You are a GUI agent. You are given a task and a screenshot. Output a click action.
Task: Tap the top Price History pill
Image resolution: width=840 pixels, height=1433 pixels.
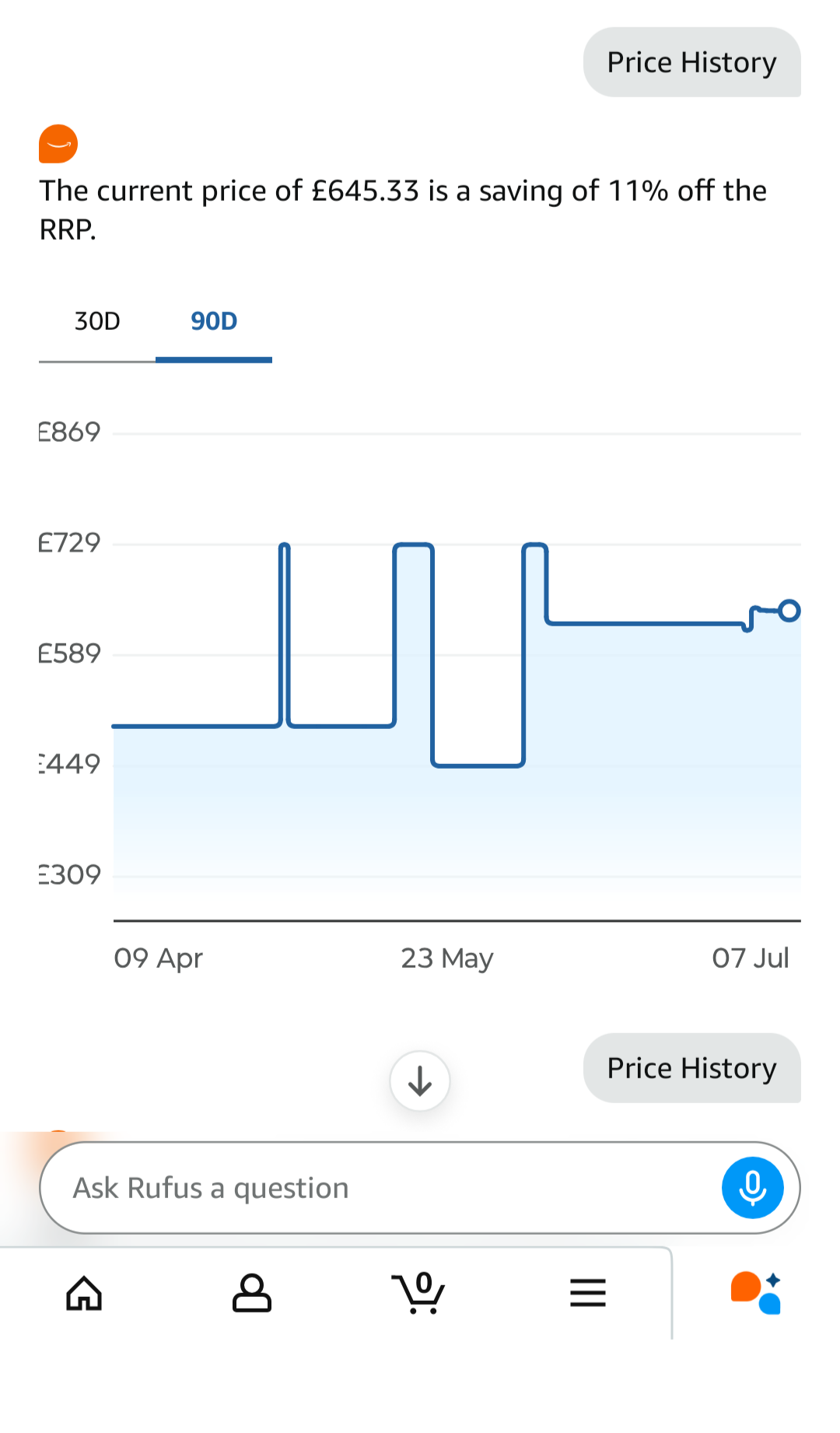(691, 62)
